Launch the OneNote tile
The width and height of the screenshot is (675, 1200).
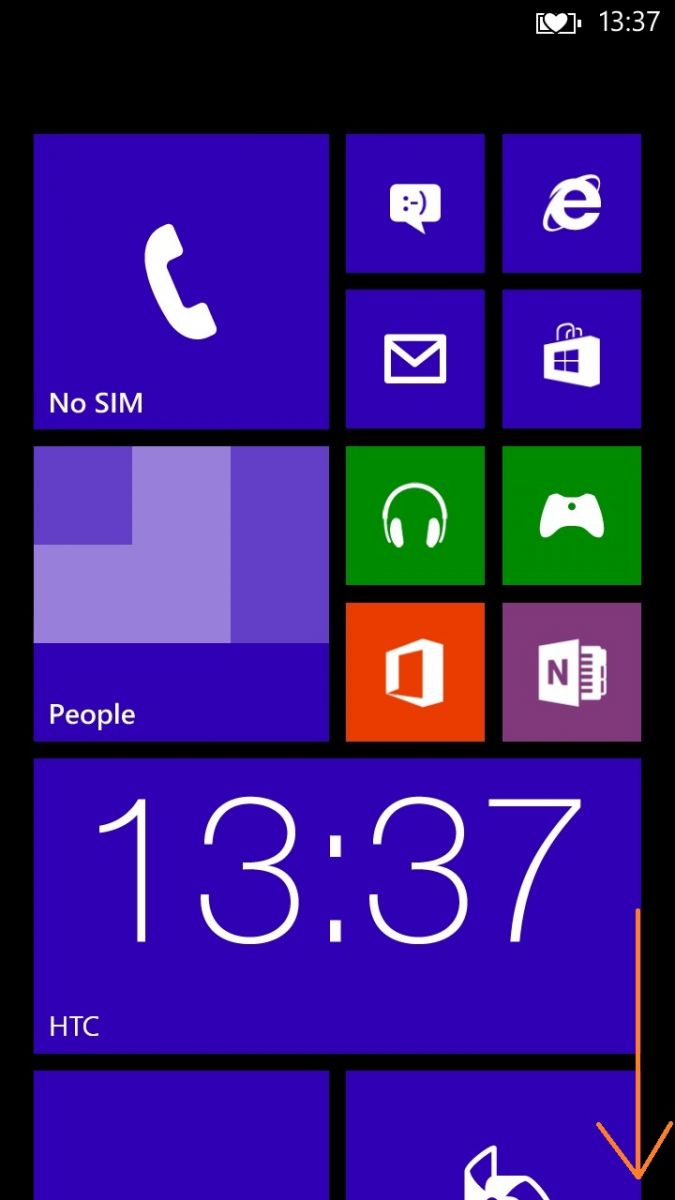click(571, 672)
